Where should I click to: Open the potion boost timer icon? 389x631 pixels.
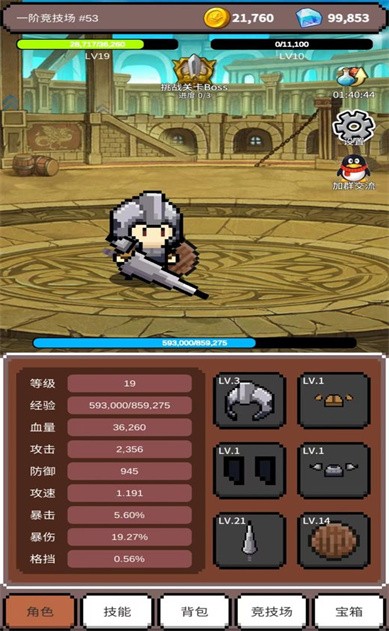(x=353, y=82)
